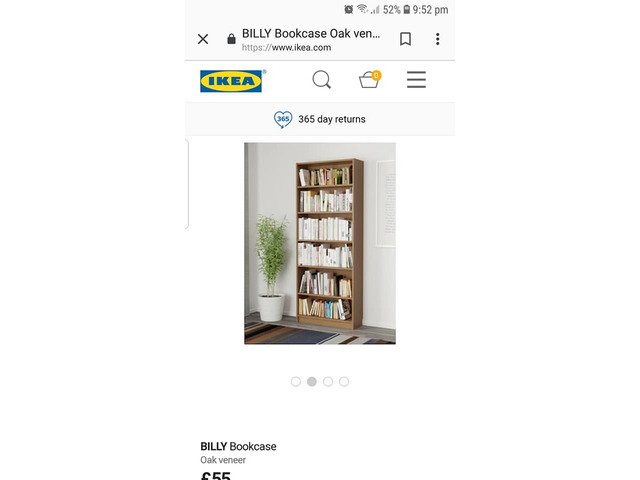Select the fourth image indicator dot

click(x=344, y=381)
